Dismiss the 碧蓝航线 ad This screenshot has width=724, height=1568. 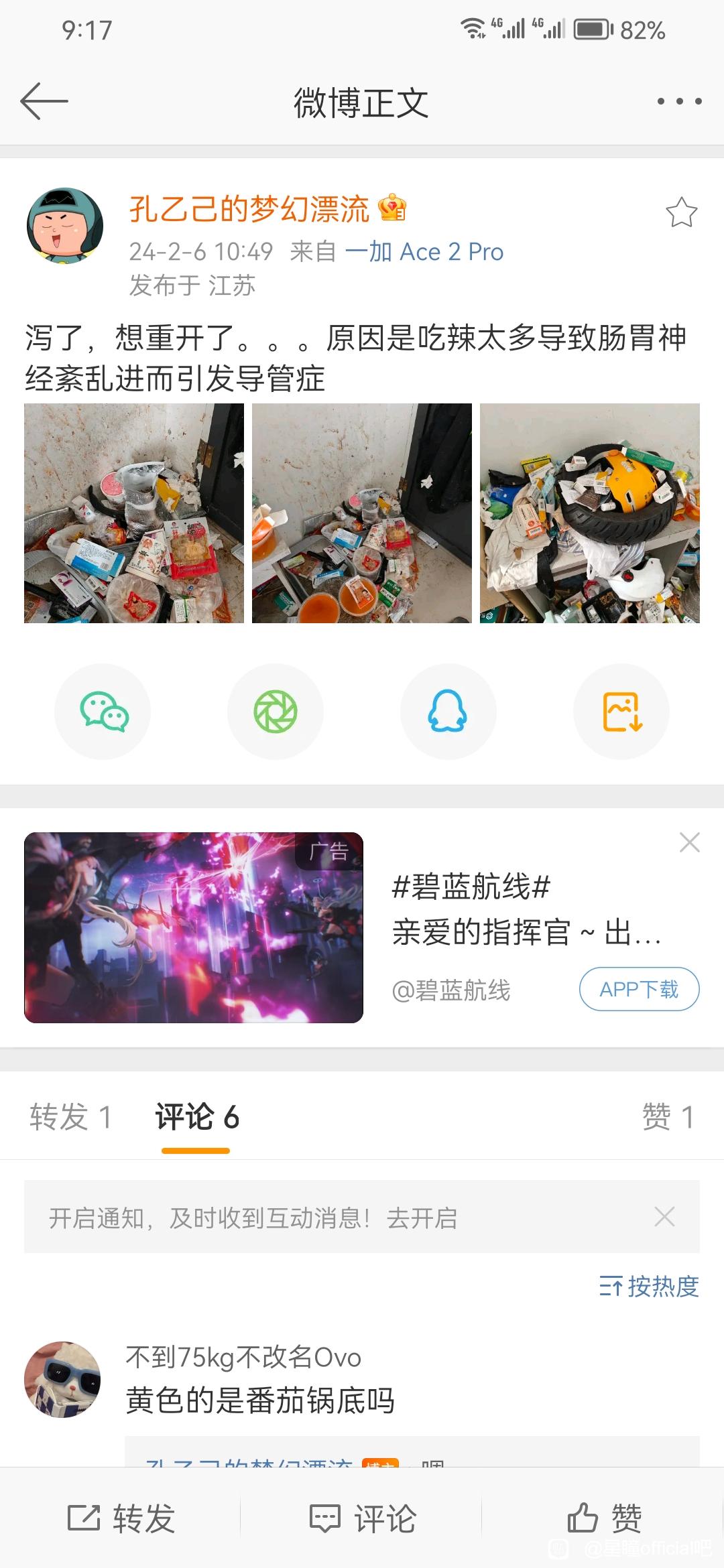click(x=690, y=842)
